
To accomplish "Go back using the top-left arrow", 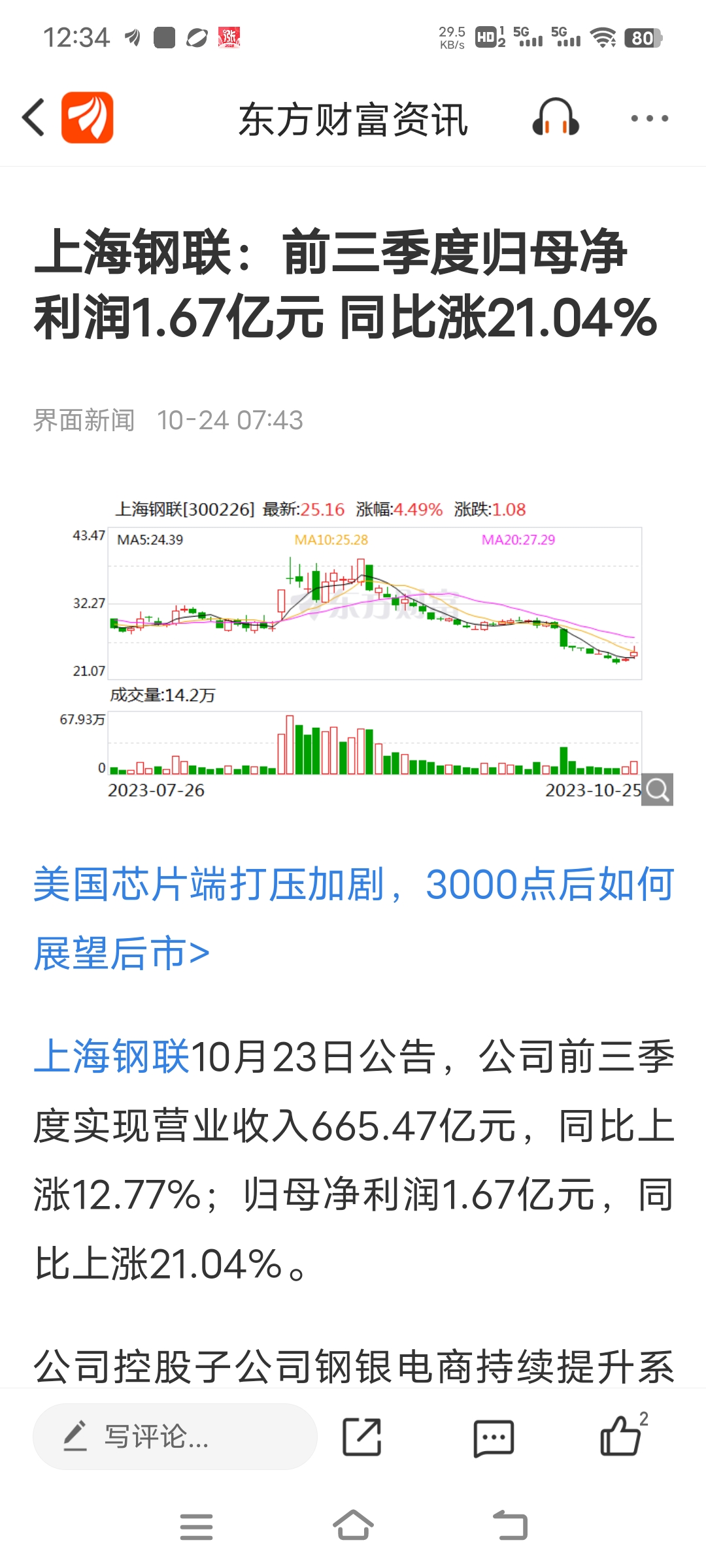I will pos(33,118).
